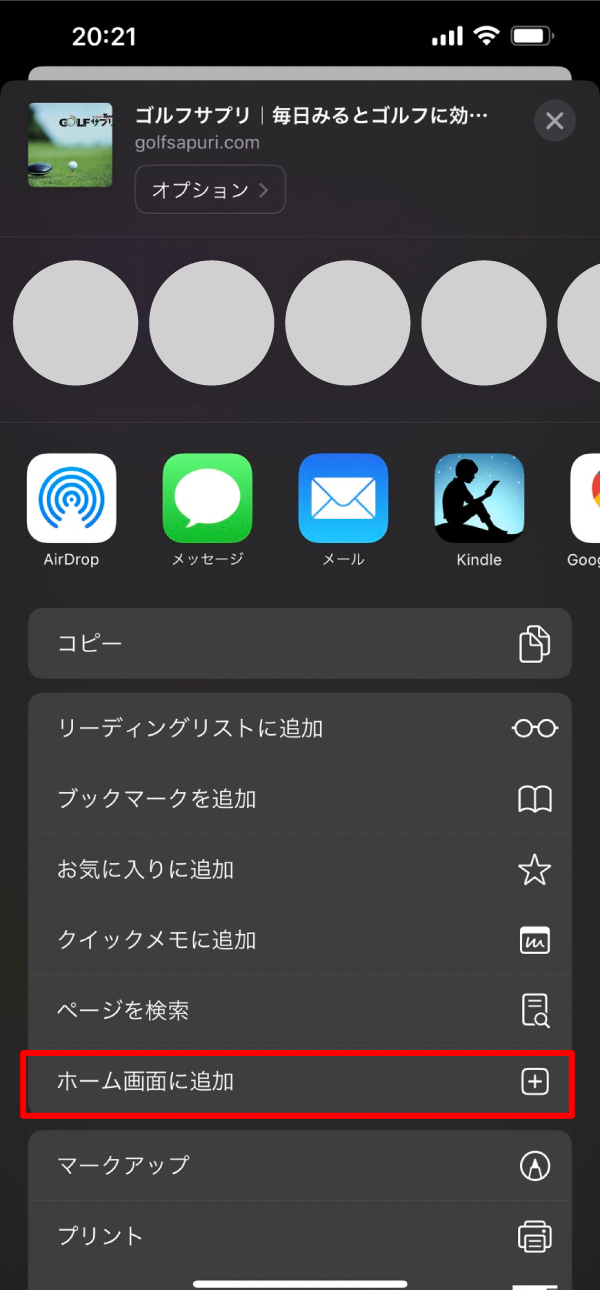The width and height of the screenshot is (600, 1290).
Task: Tap ホーム画面に追加
Action: click(300, 1081)
